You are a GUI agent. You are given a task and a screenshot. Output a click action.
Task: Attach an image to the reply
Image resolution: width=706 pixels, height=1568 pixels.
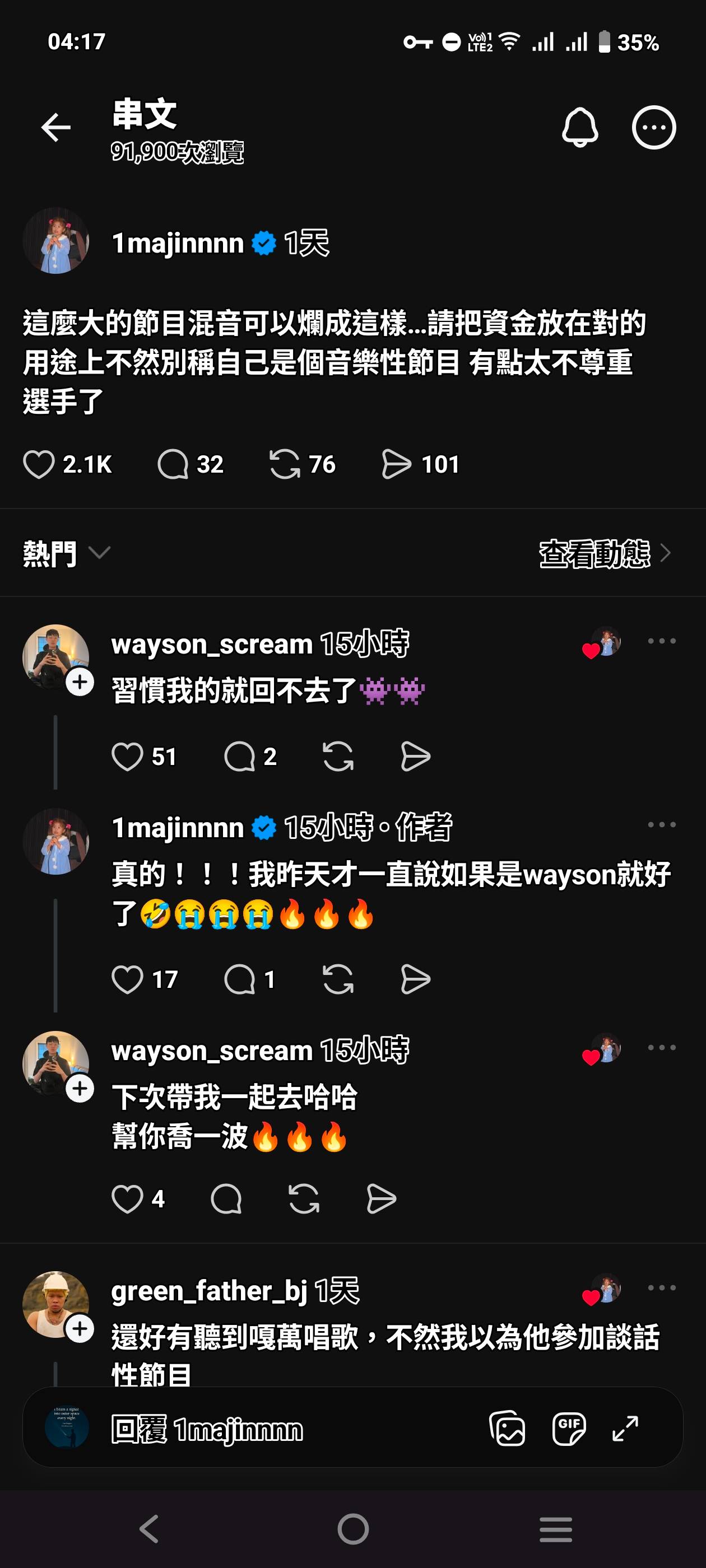pyautogui.click(x=507, y=1428)
